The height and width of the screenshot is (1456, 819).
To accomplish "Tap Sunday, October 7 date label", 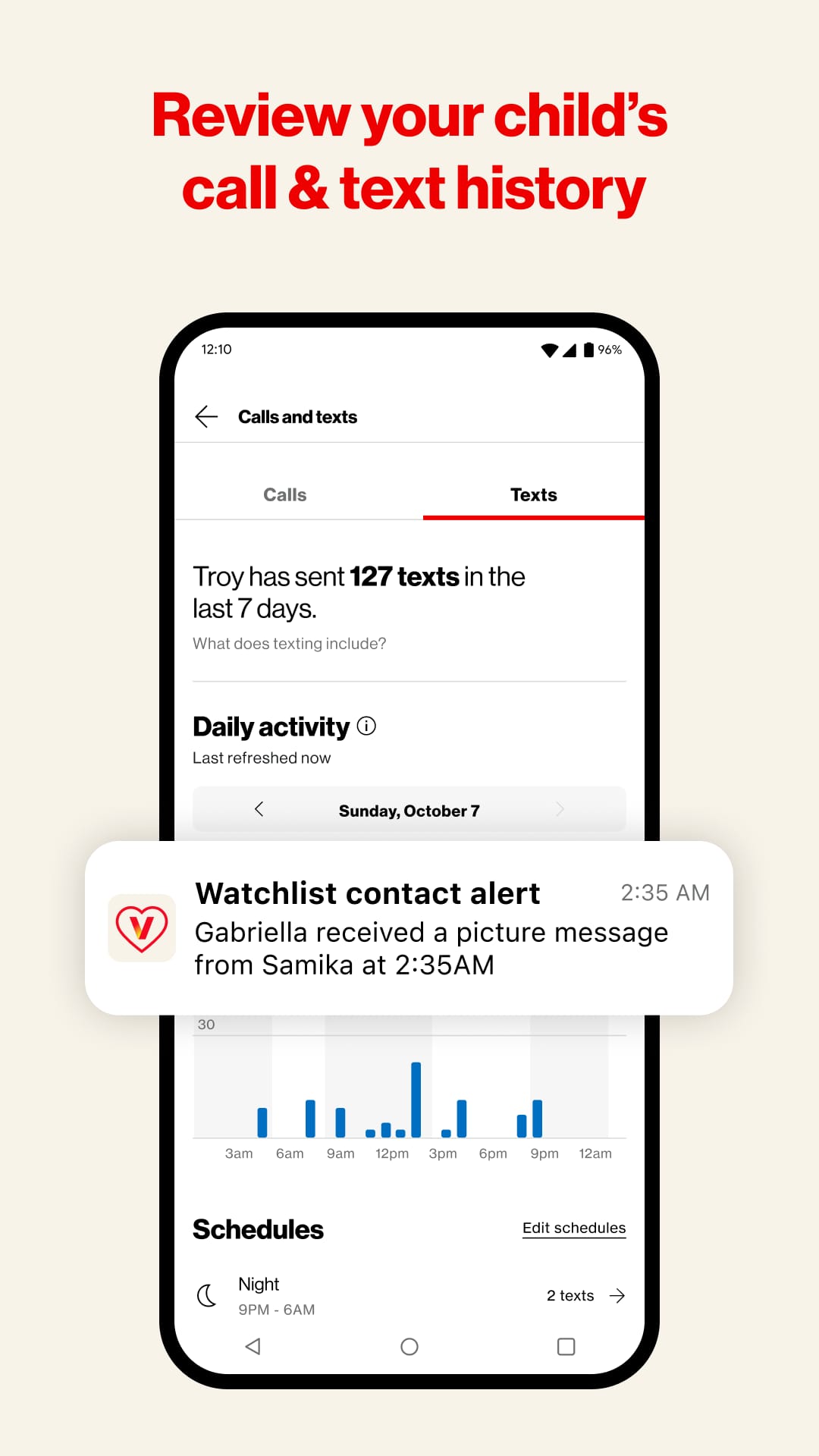I will (408, 810).
